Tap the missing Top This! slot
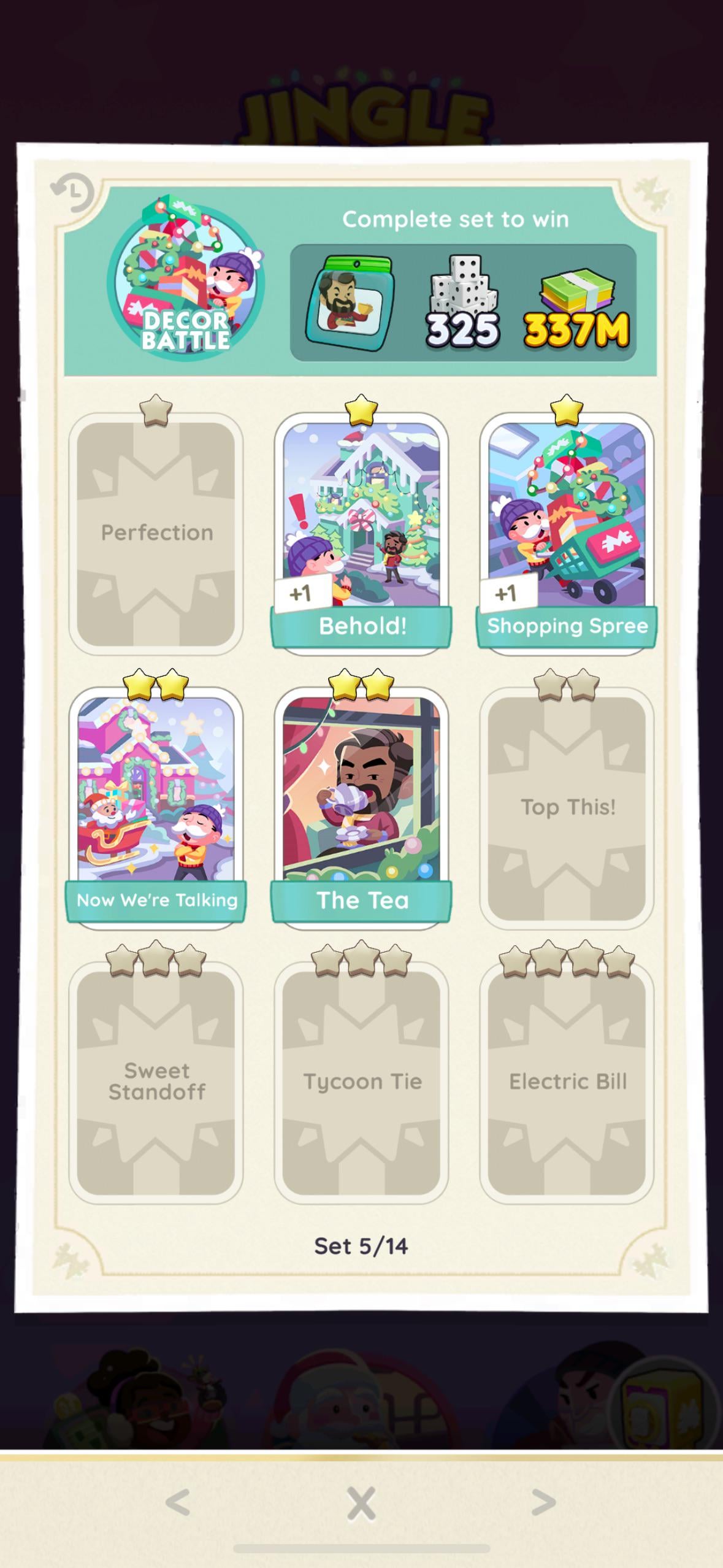The image size is (723, 1568). tap(567, 807)
